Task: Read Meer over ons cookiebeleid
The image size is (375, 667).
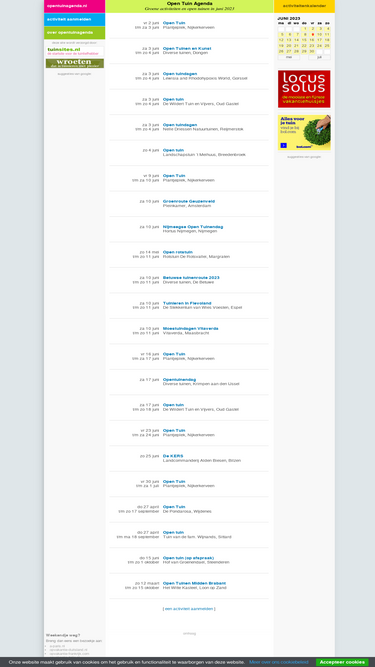Action: coord(278,662)
